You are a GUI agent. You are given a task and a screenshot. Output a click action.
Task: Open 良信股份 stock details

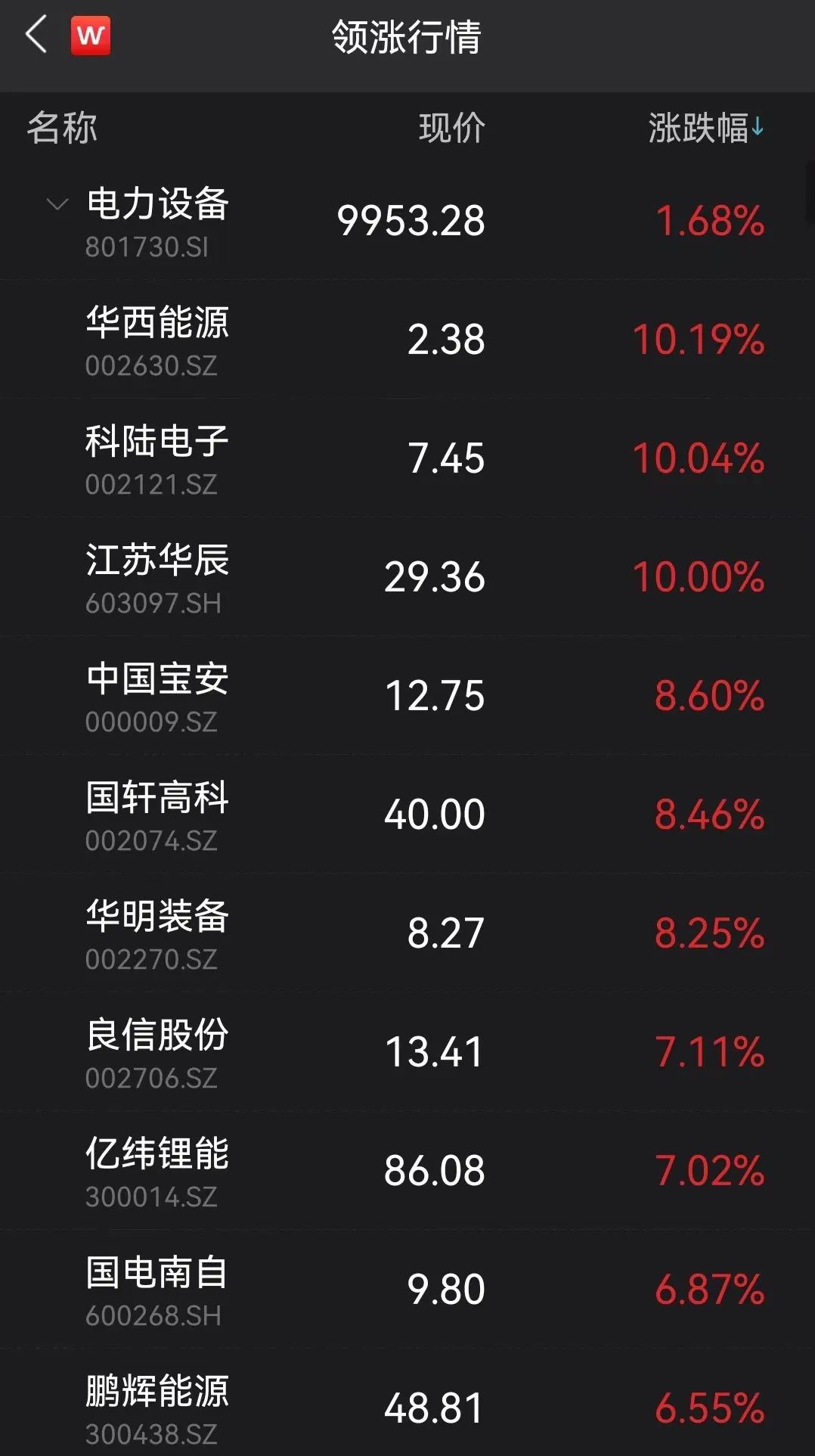[x=407, y=1052]
